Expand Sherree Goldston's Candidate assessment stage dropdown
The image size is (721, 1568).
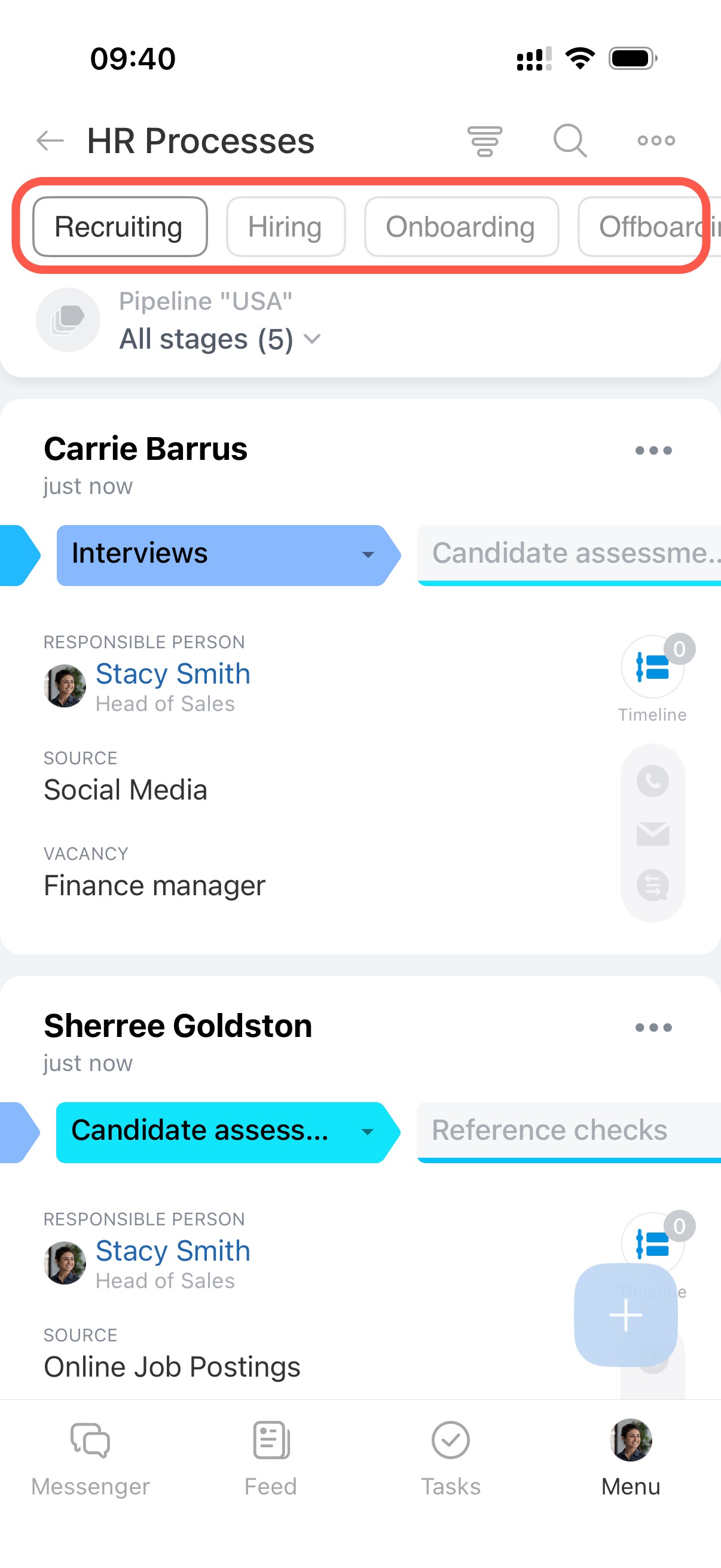point(367,1131)
